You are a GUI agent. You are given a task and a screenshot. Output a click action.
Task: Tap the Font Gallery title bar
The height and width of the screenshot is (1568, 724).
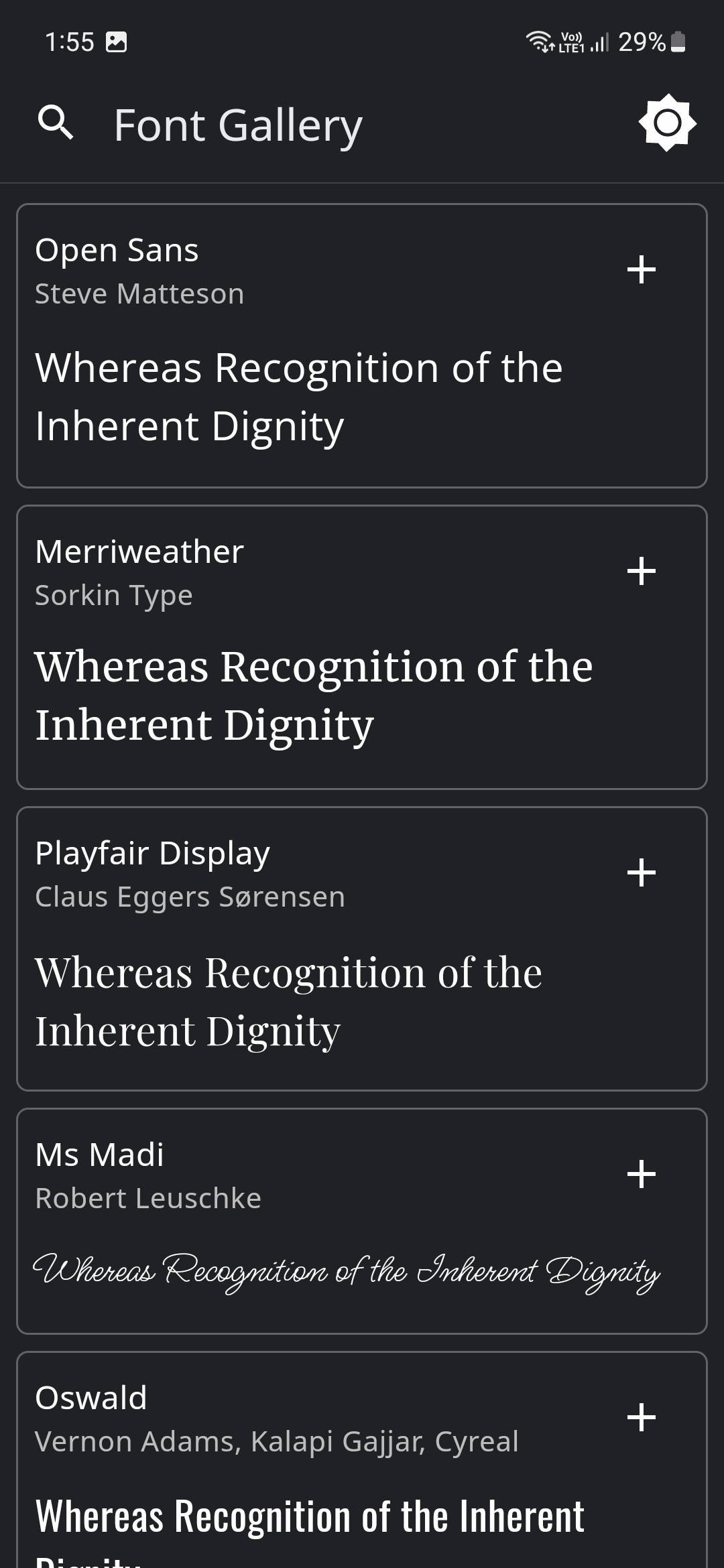tap(239, 124)
